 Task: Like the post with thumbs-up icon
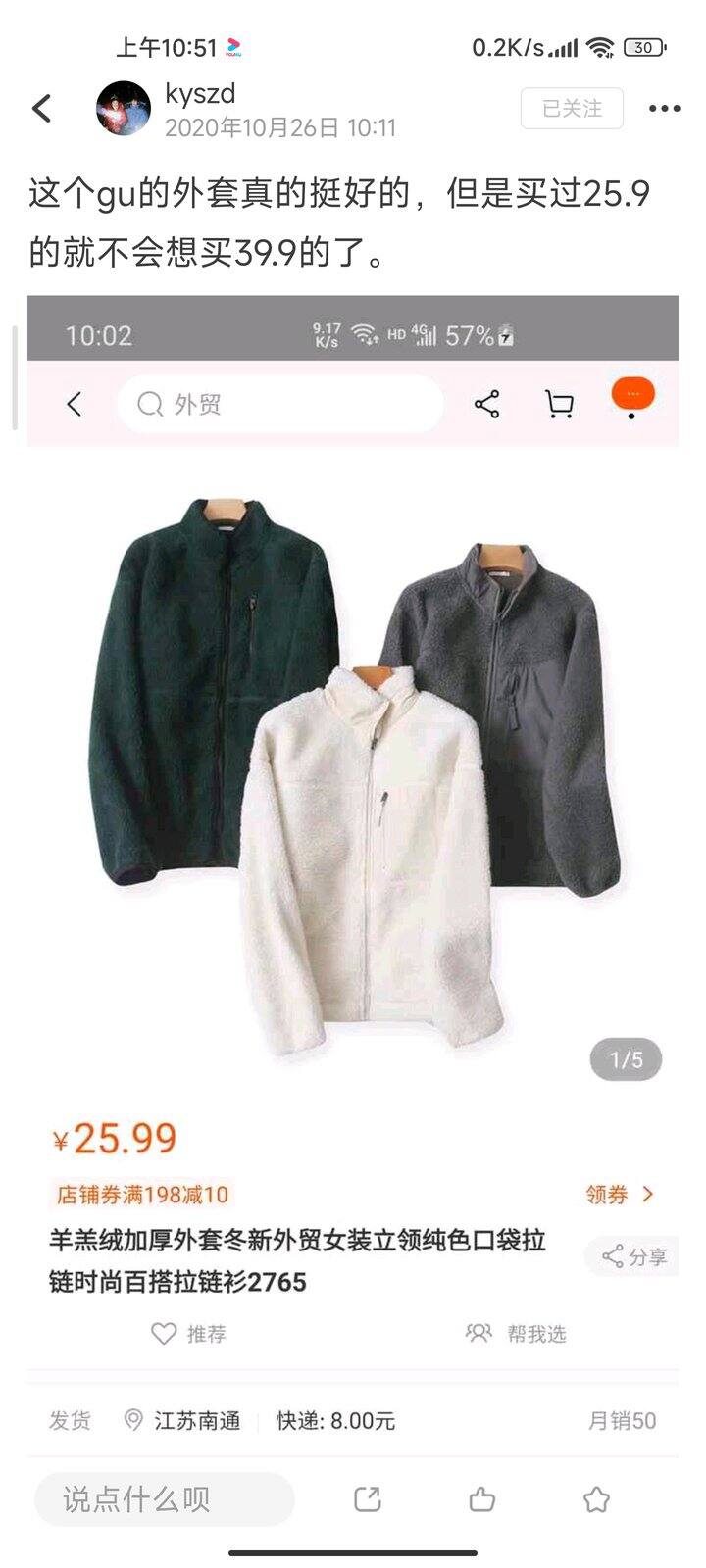click(481, 1498)
